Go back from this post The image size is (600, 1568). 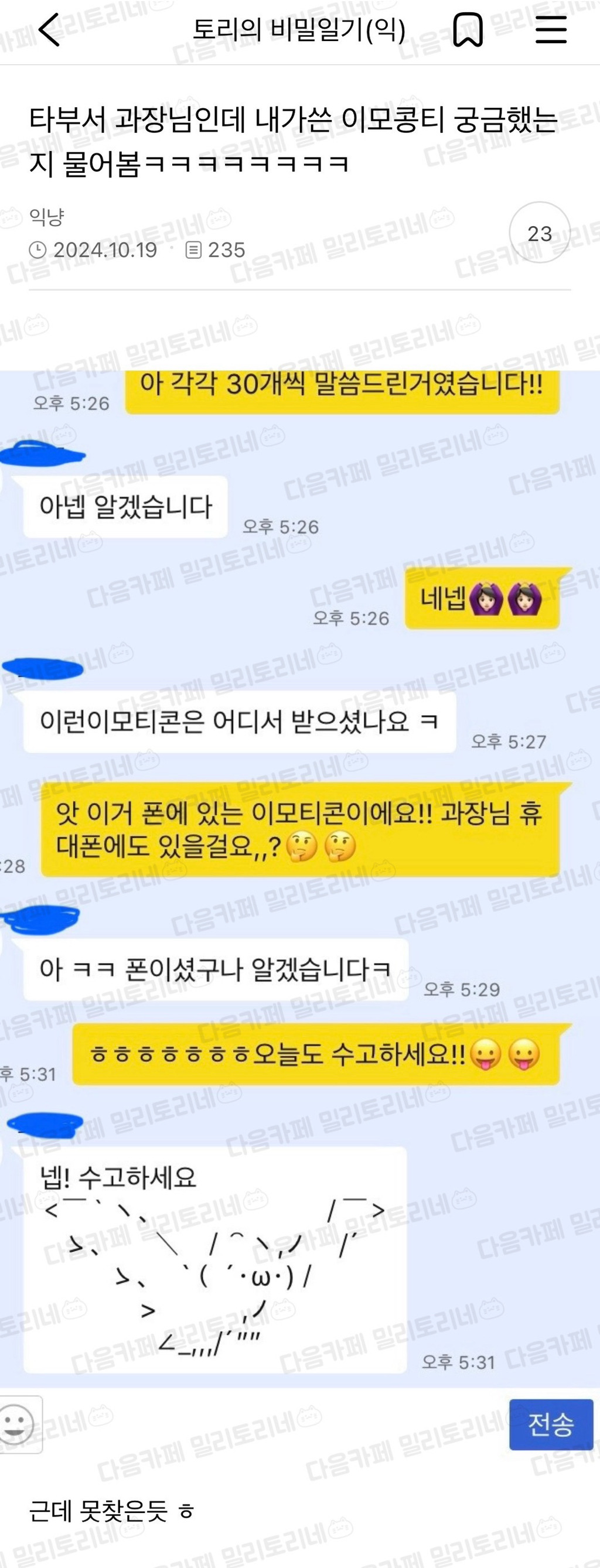coord(49,30)
